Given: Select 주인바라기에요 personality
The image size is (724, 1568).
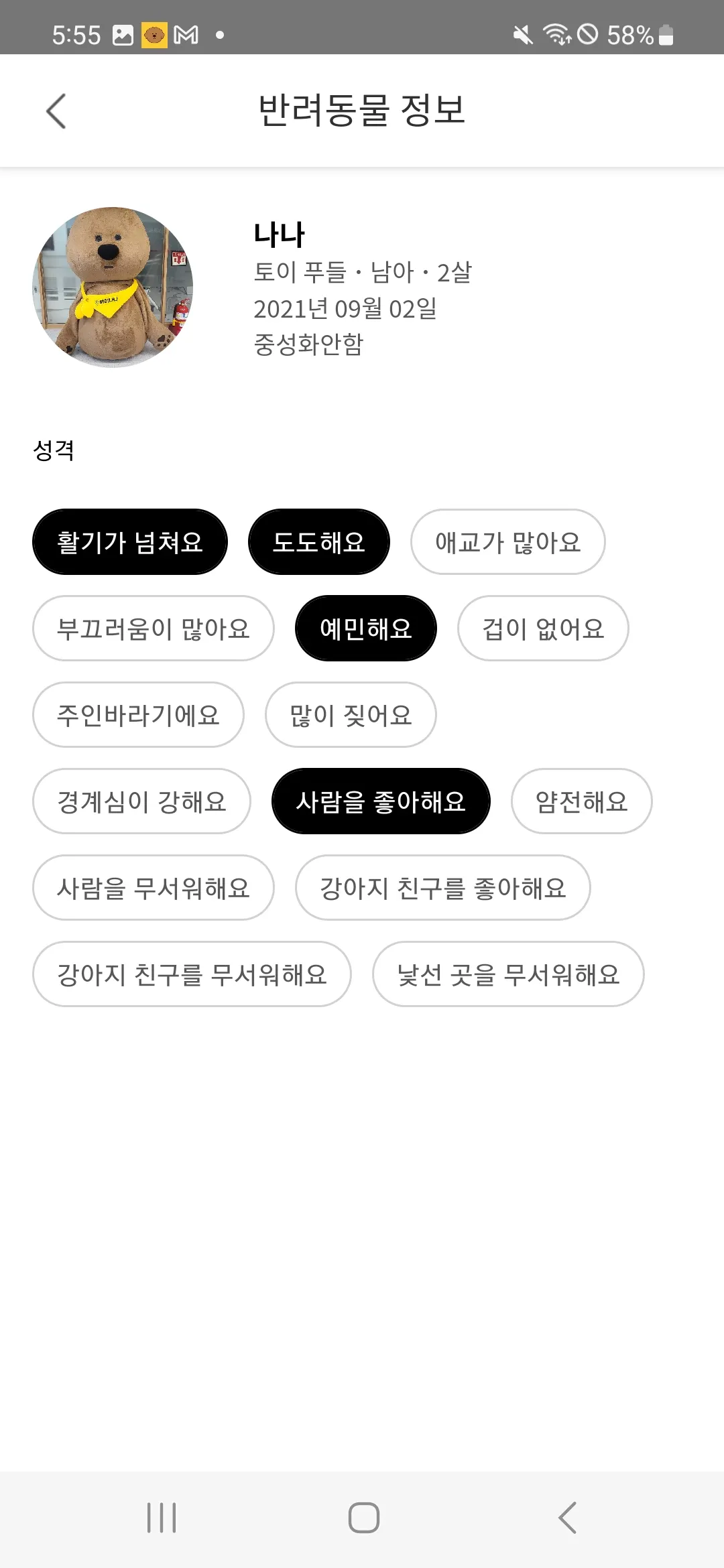Looking at the screenshot, I should coord(138,715).
